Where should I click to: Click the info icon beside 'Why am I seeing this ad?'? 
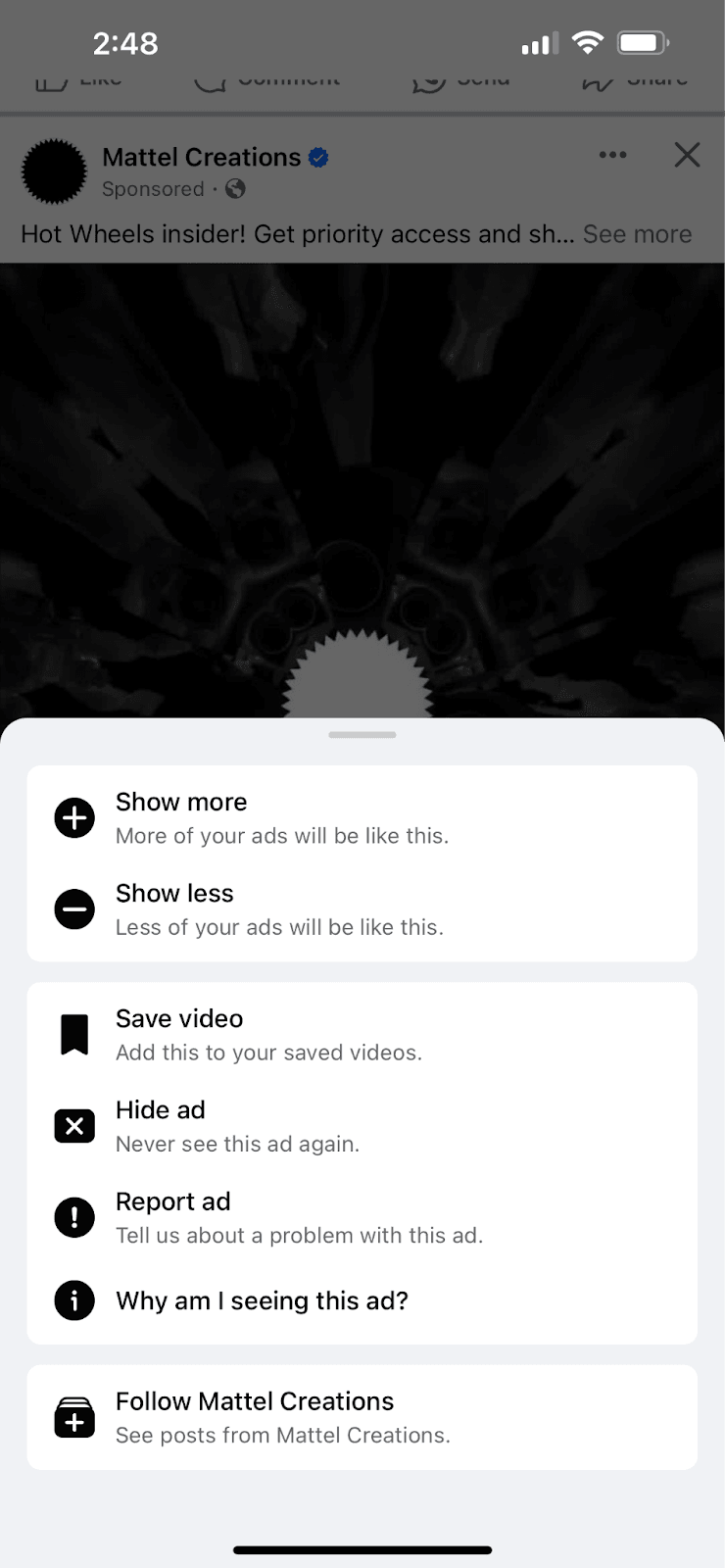[73, 1301]
